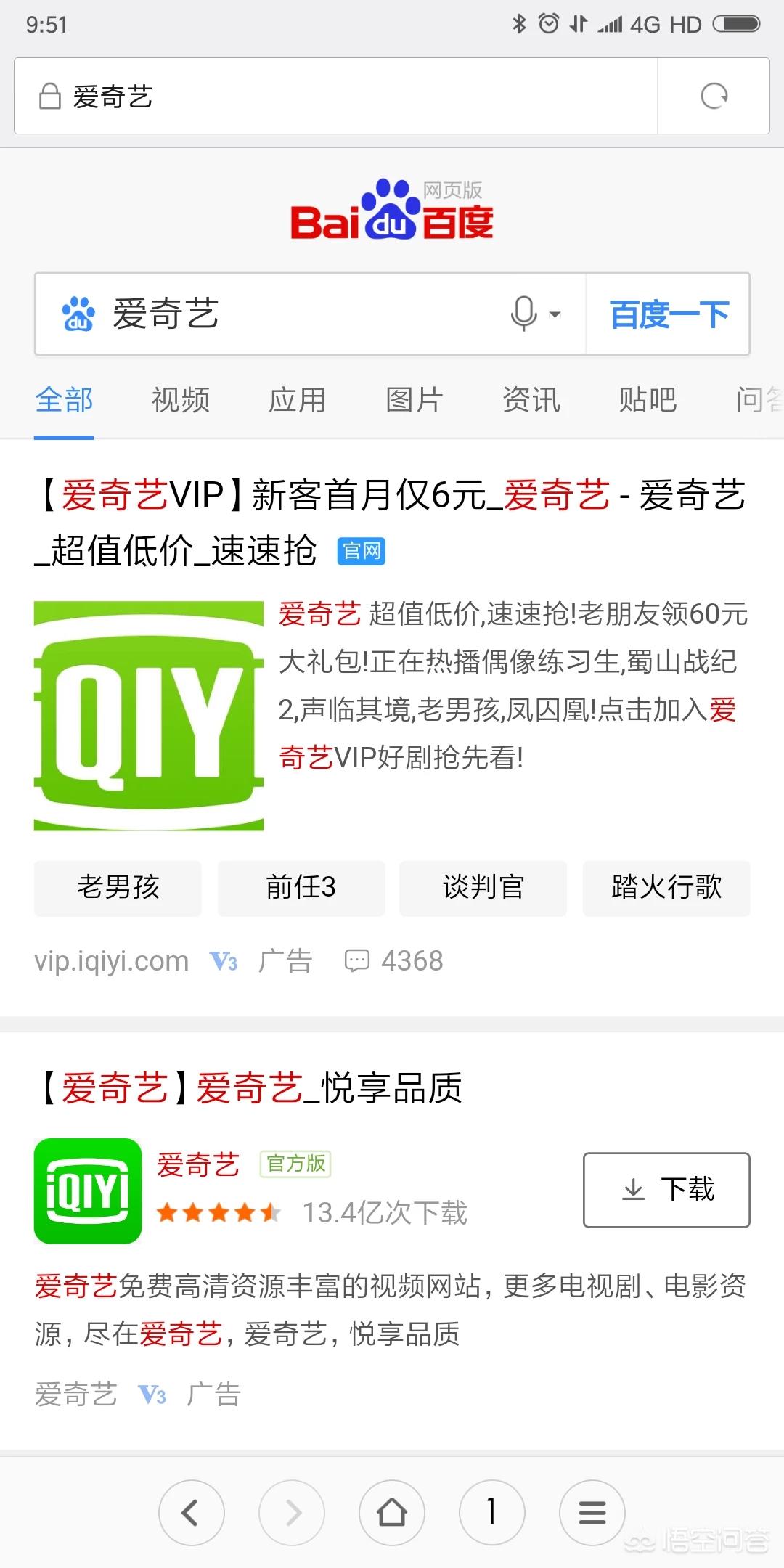Select the 踏火行歌 chip

click(x=666, y=888)
